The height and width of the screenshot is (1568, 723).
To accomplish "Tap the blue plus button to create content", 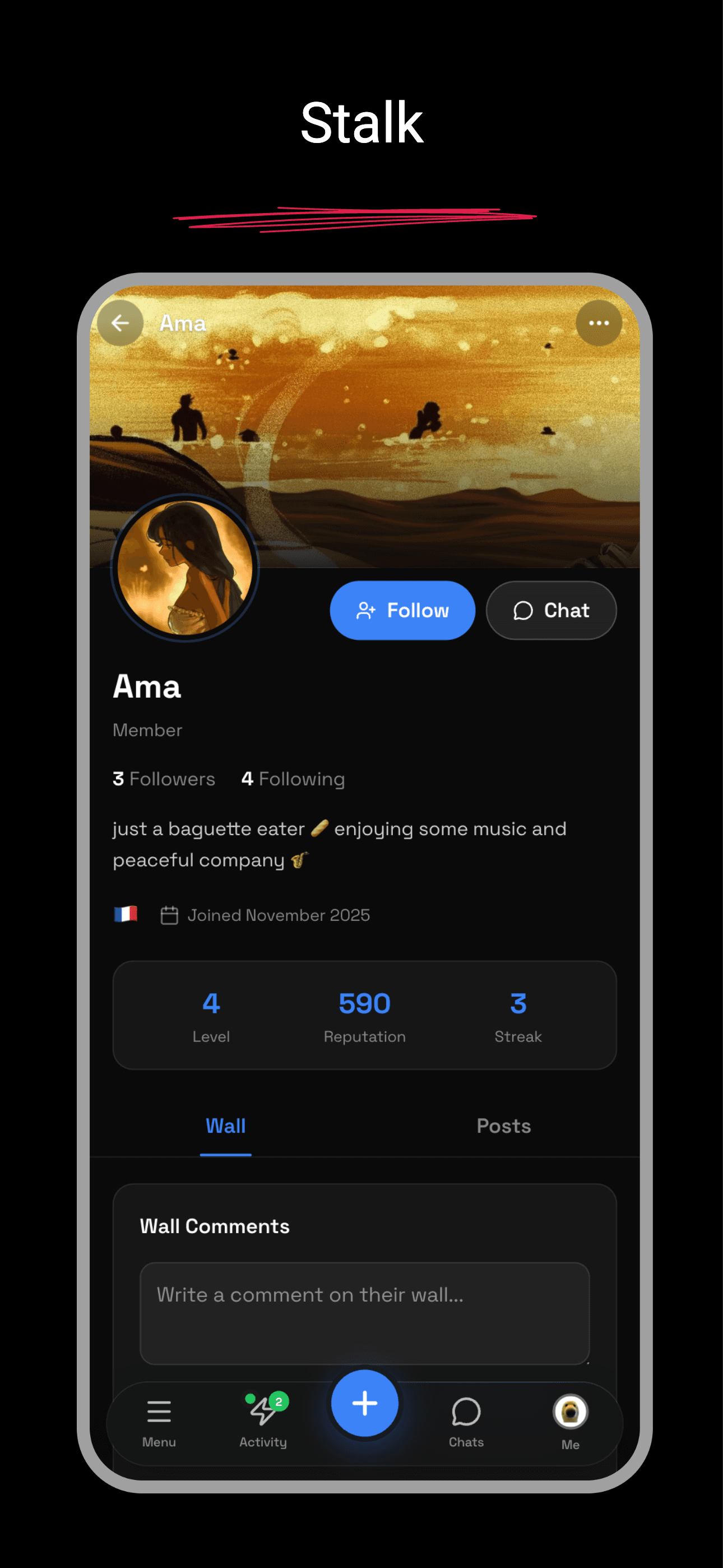I will pos(364,1404).
